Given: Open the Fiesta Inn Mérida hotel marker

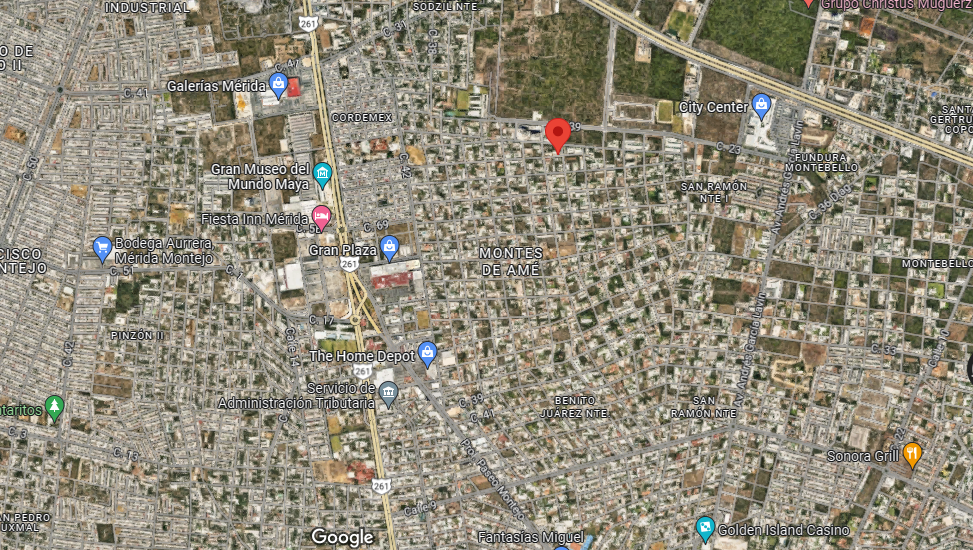Looking at the screenshot, I should click(x=321, y=219).
